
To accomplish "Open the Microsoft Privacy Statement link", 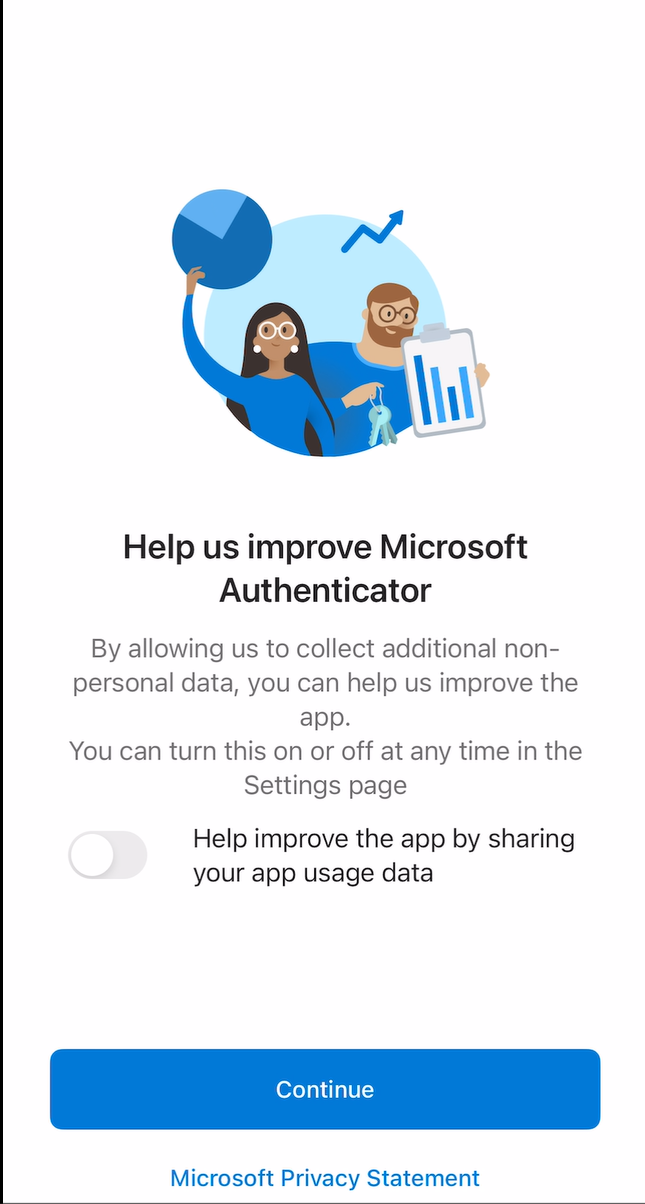I will pos(325,1177).
